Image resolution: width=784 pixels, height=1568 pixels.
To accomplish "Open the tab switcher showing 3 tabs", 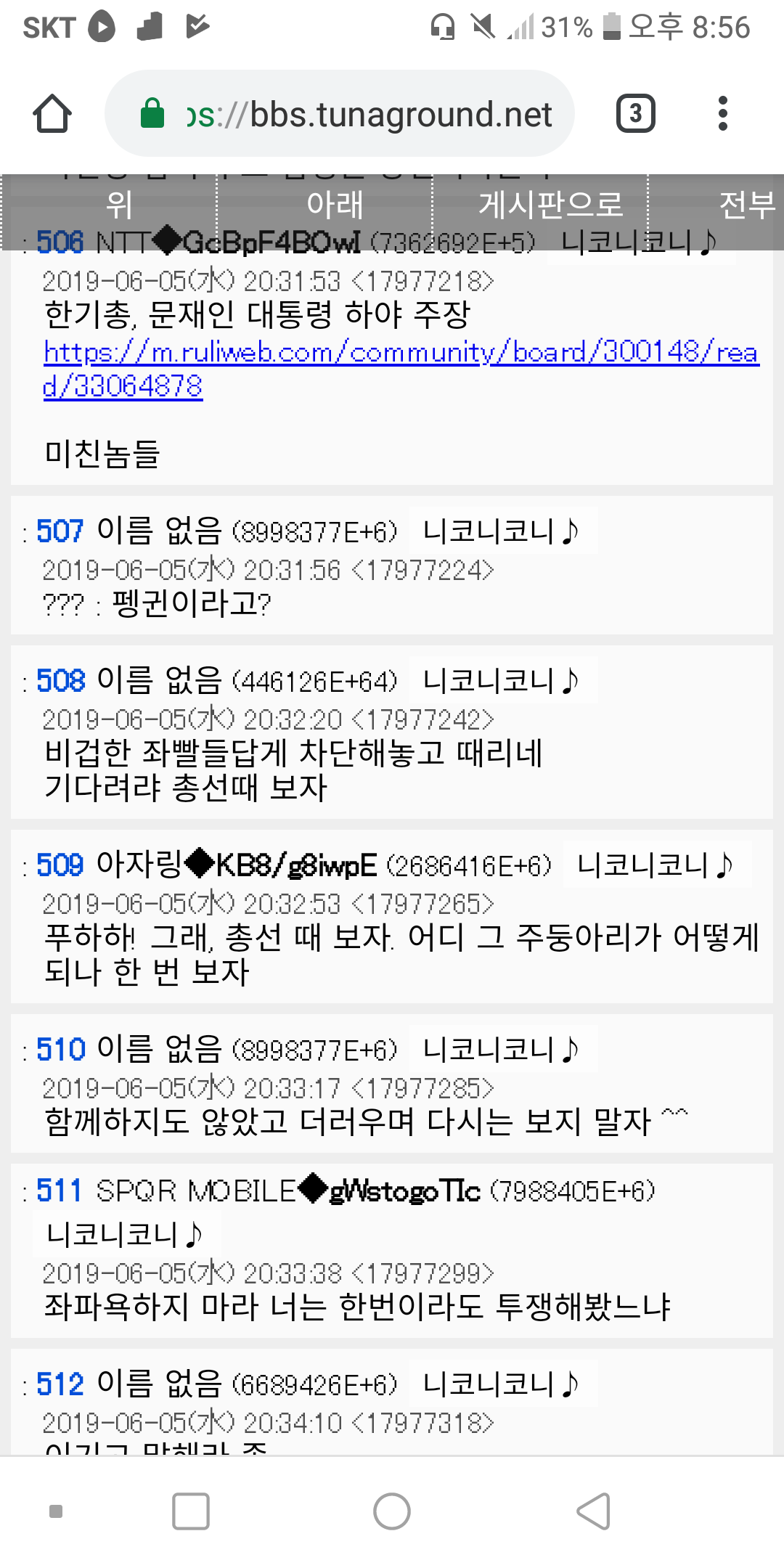I will (x=635, y=114).
